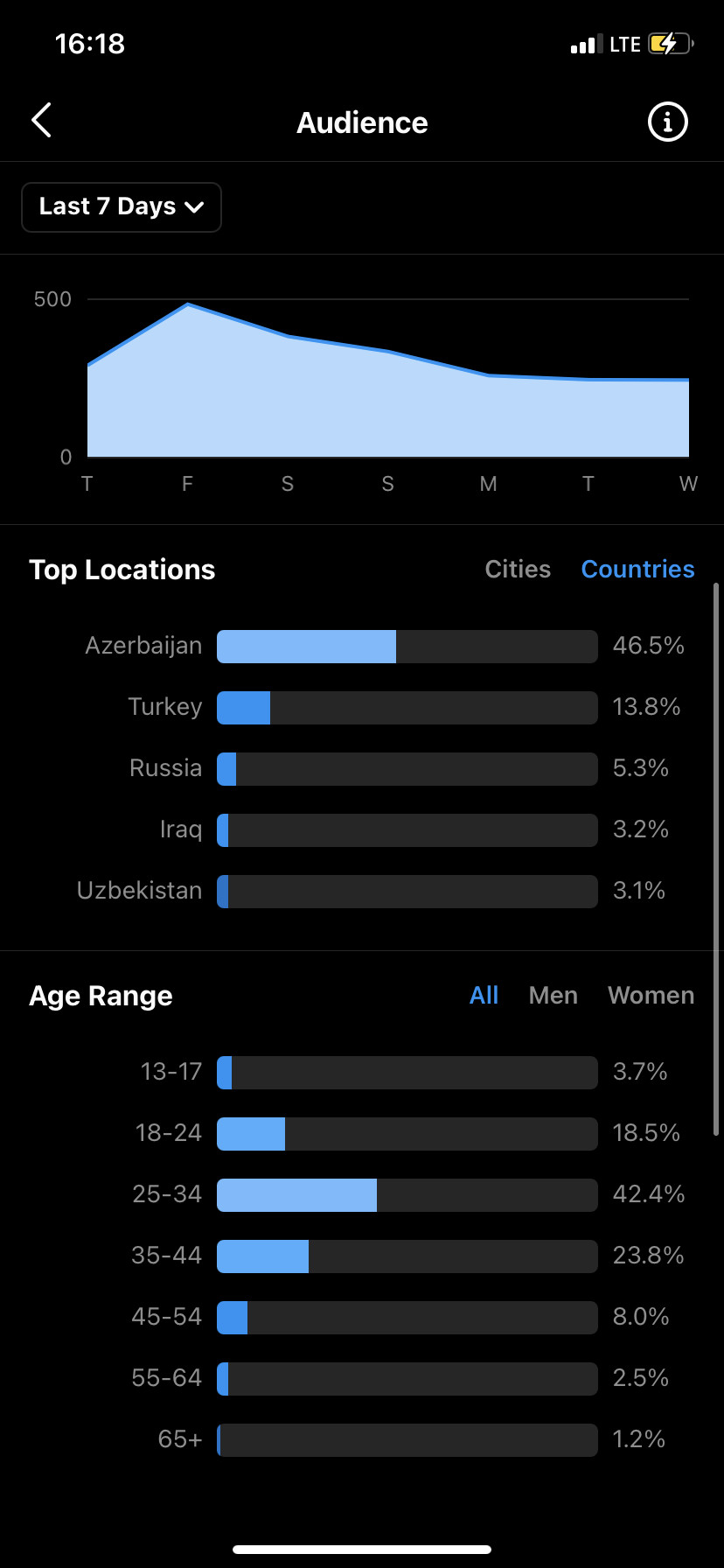Switch Top Locations to Cities
This screenshot has height=1568, width=724.
pos(518,569)
